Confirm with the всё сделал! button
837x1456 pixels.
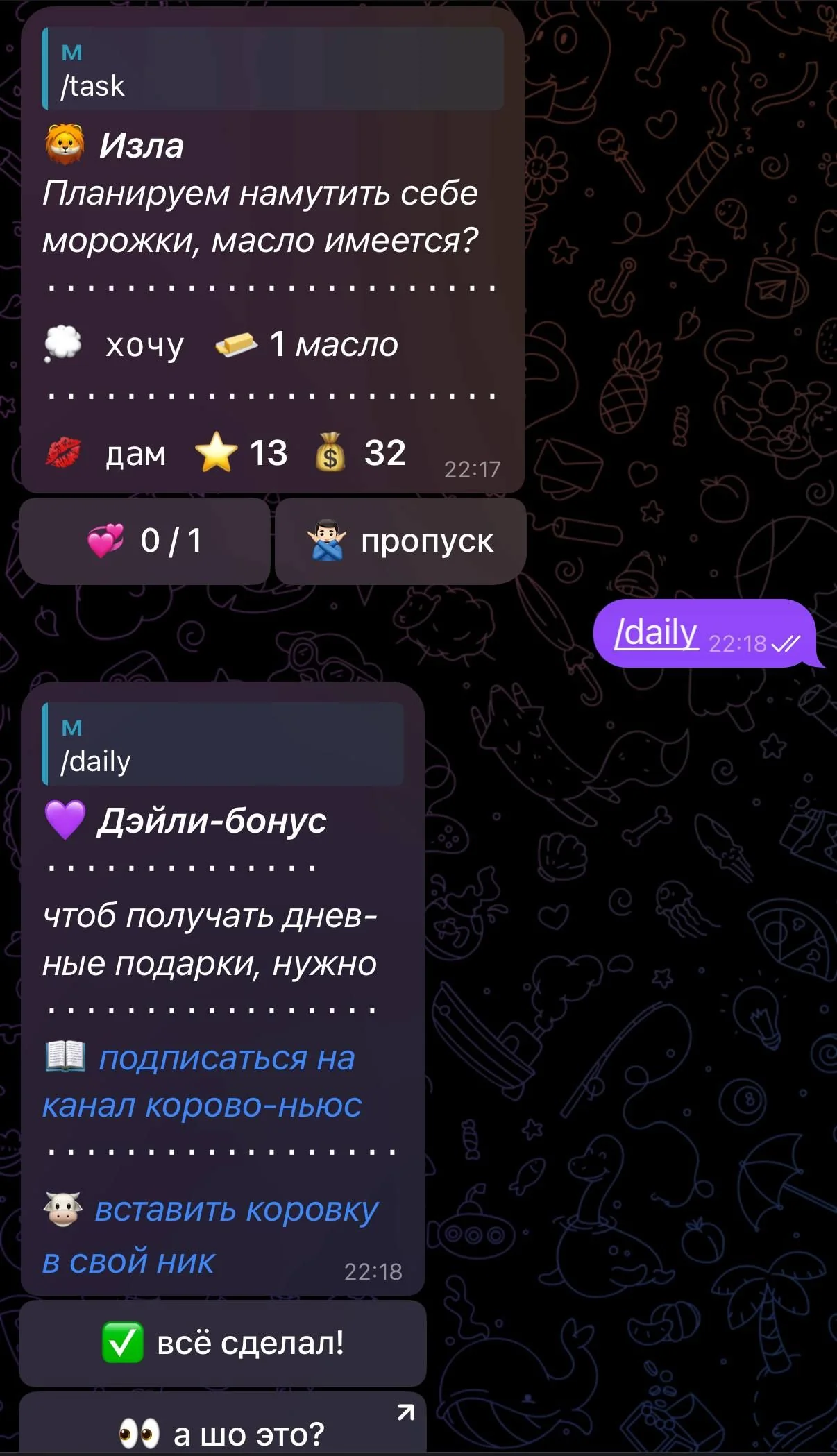coord(223,1343)
